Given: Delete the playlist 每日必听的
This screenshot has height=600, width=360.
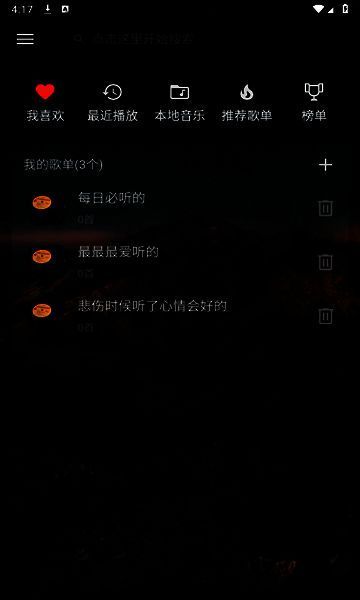Looking at the screenshot, I should pyautogui.click(x=325, y=208).
